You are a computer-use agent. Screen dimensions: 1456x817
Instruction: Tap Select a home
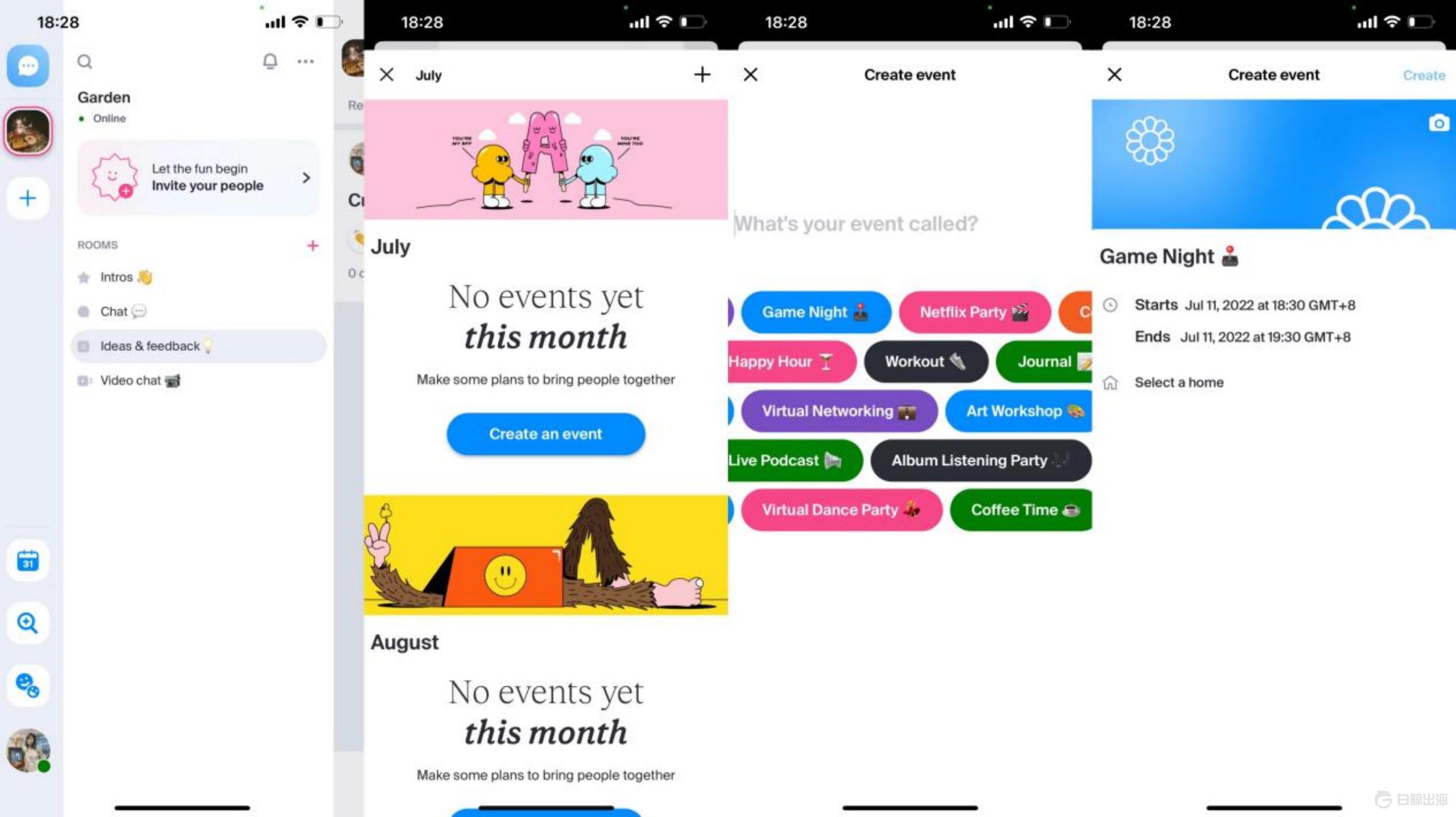(x=1178, y=383)
